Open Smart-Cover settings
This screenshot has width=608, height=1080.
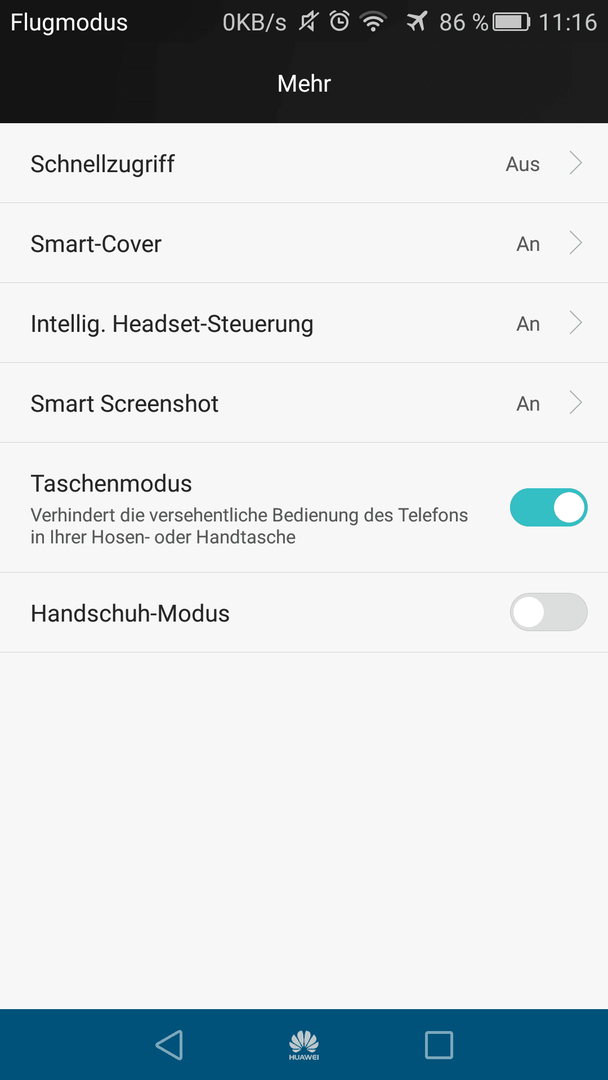[x=304, y=243]
